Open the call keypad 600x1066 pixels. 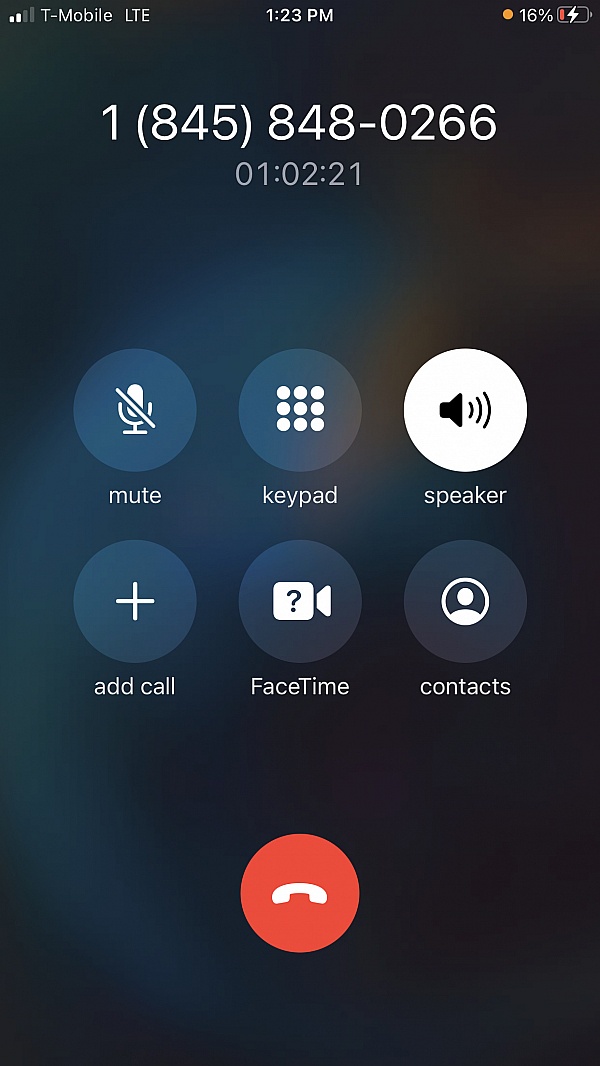click(x=300, y=410)
